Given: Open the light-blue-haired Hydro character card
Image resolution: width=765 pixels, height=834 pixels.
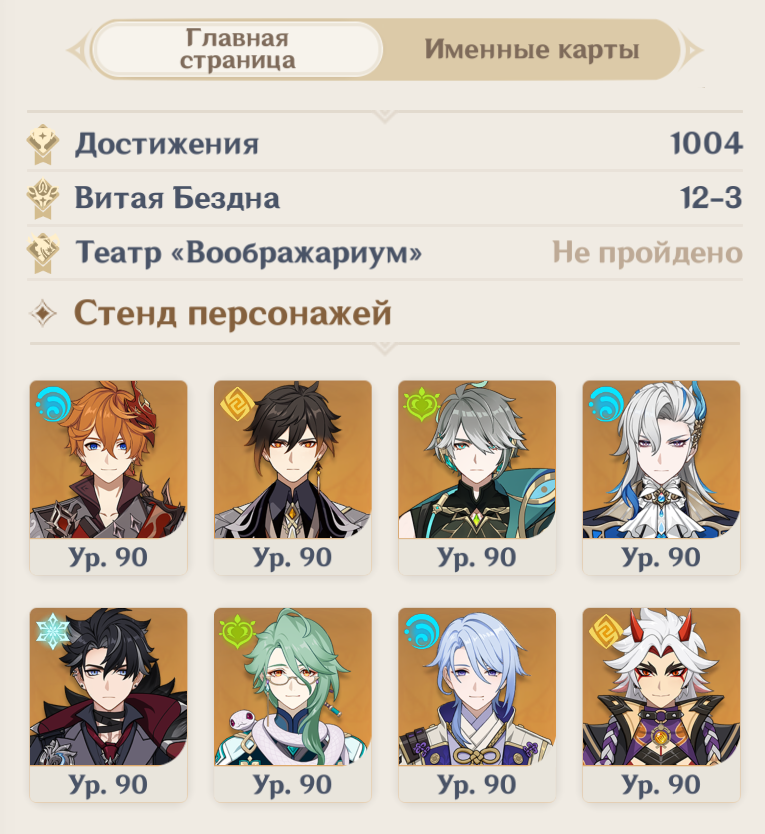Looking at the screenshot, I should click(x=477, y=703).
